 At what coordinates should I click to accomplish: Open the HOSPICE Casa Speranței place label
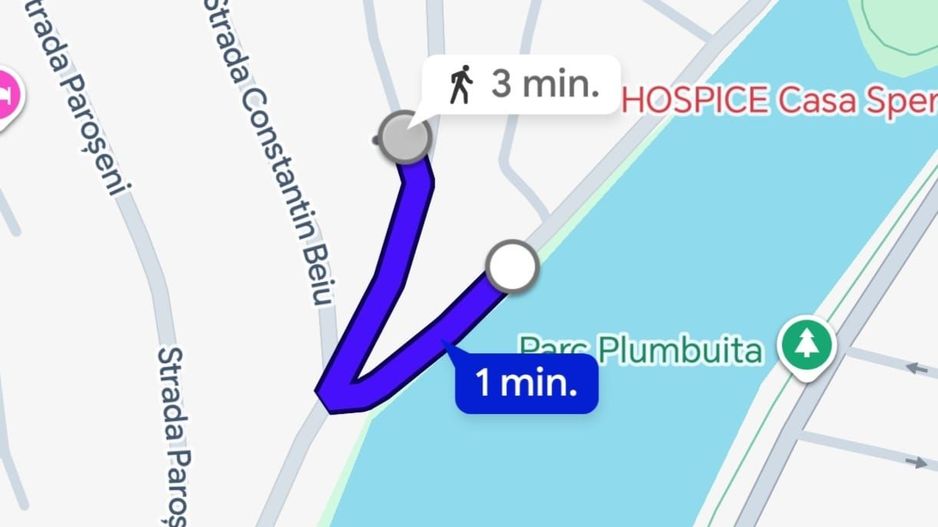[778, 100]
